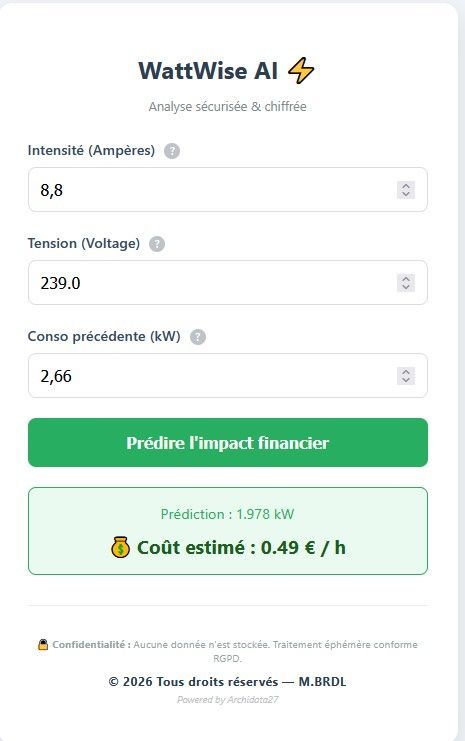The height and width of the screenshot is (741, 465).
Task: Edit the Conso précédente (kW) field
Action: [x=228, y=376]
